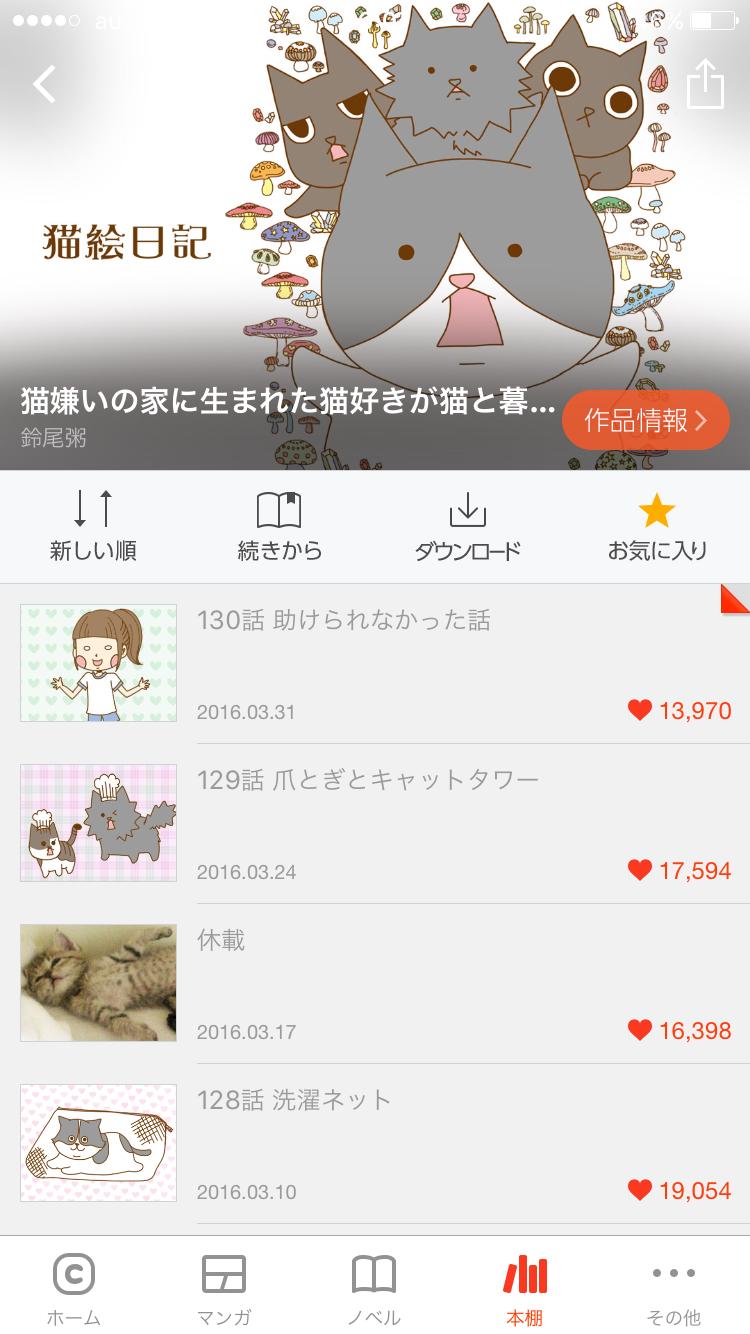The image size is (750, 1334).
Task: Select the ダウンロード download icon
Action: [467, 512]
